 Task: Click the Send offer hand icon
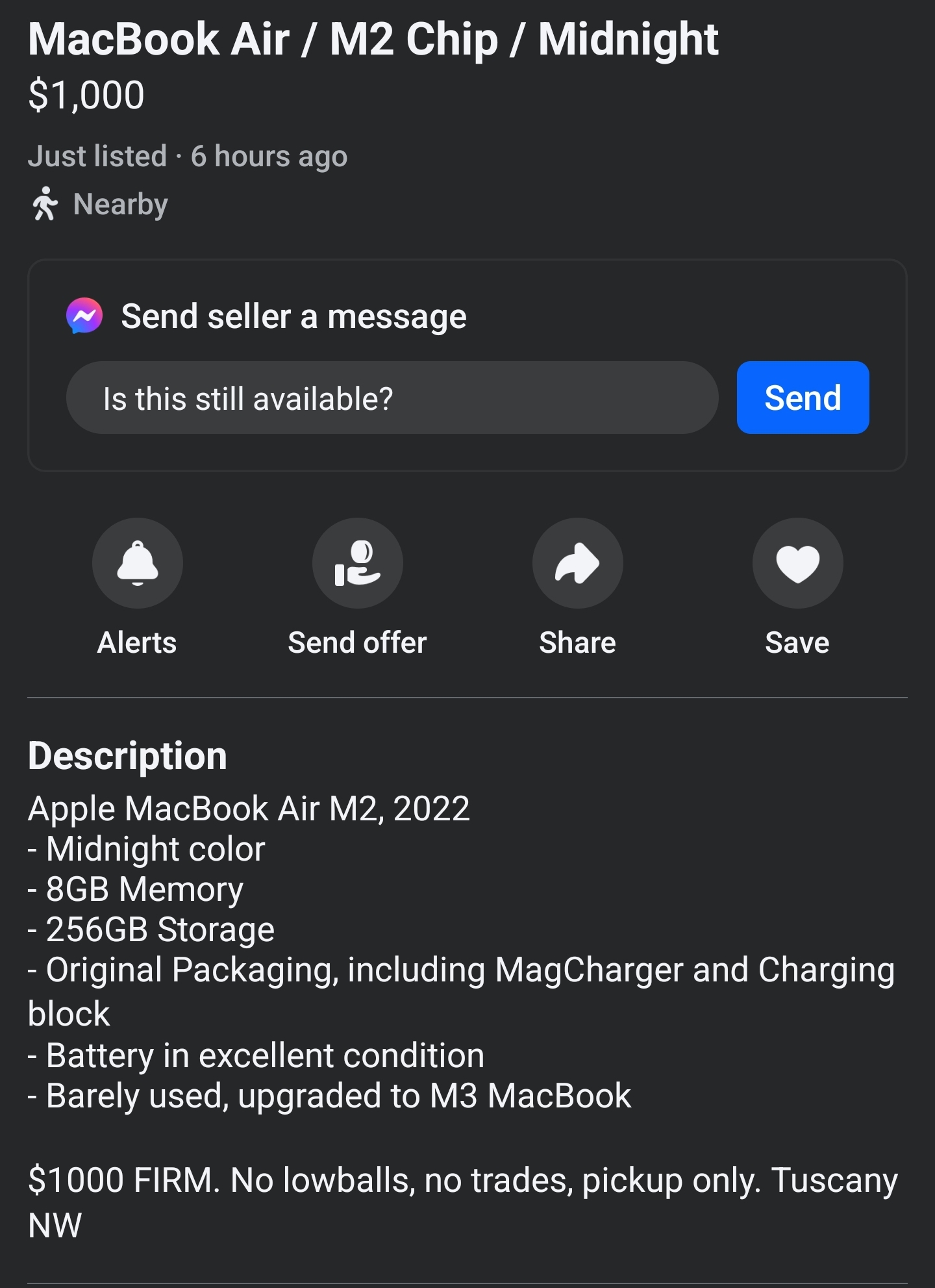pyautogui.click(x=358, y=563)
